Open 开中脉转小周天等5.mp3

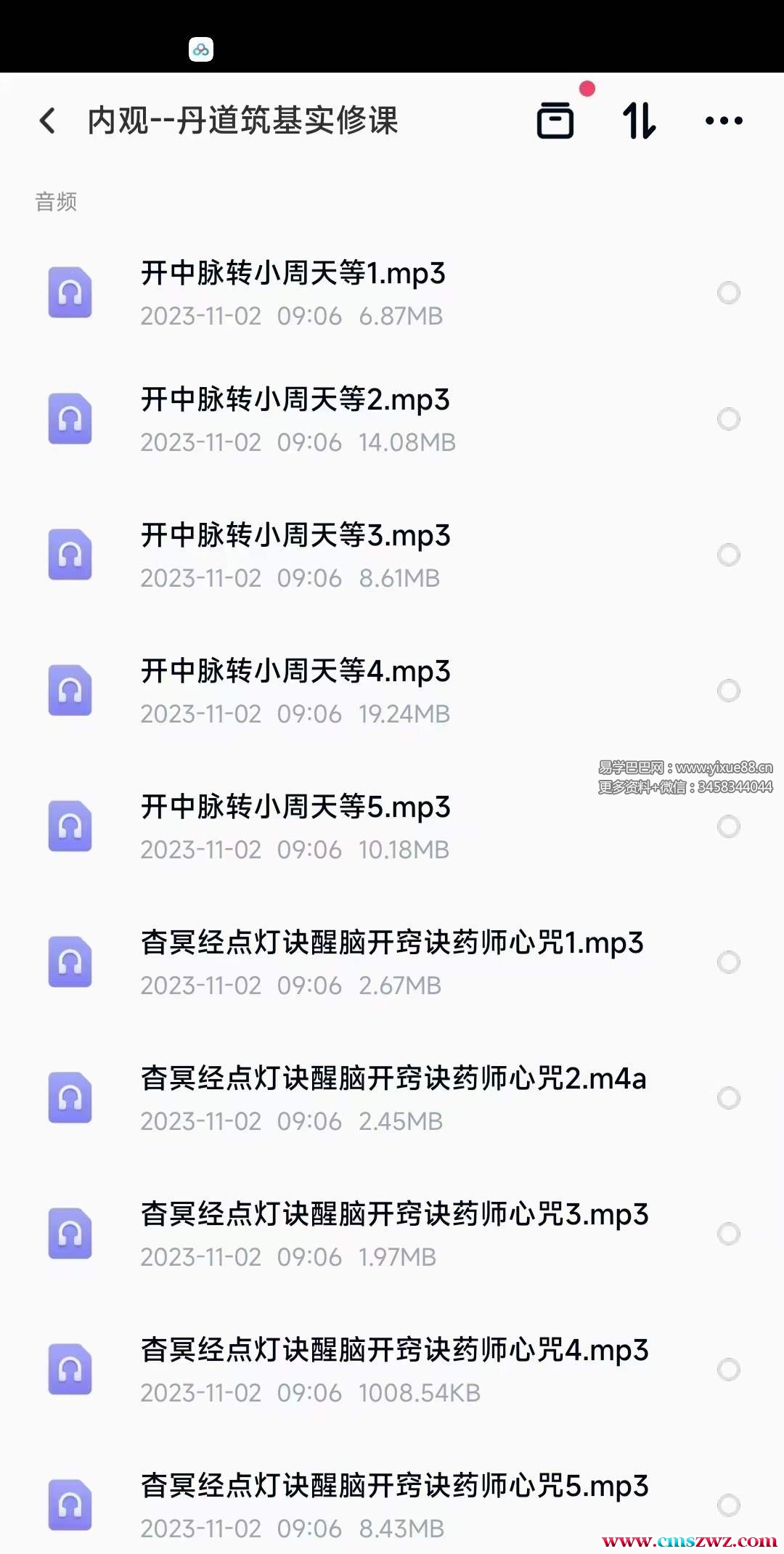coord(295,807)
